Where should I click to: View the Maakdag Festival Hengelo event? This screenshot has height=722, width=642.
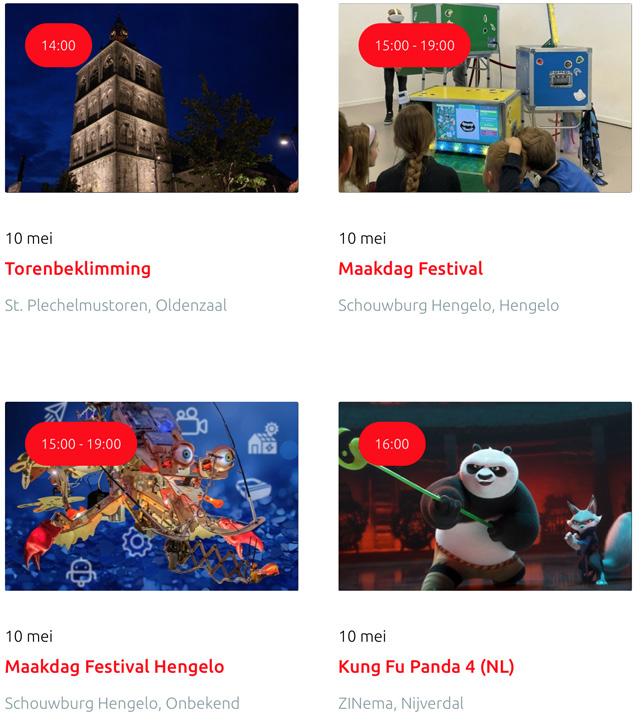coord(114,667)
